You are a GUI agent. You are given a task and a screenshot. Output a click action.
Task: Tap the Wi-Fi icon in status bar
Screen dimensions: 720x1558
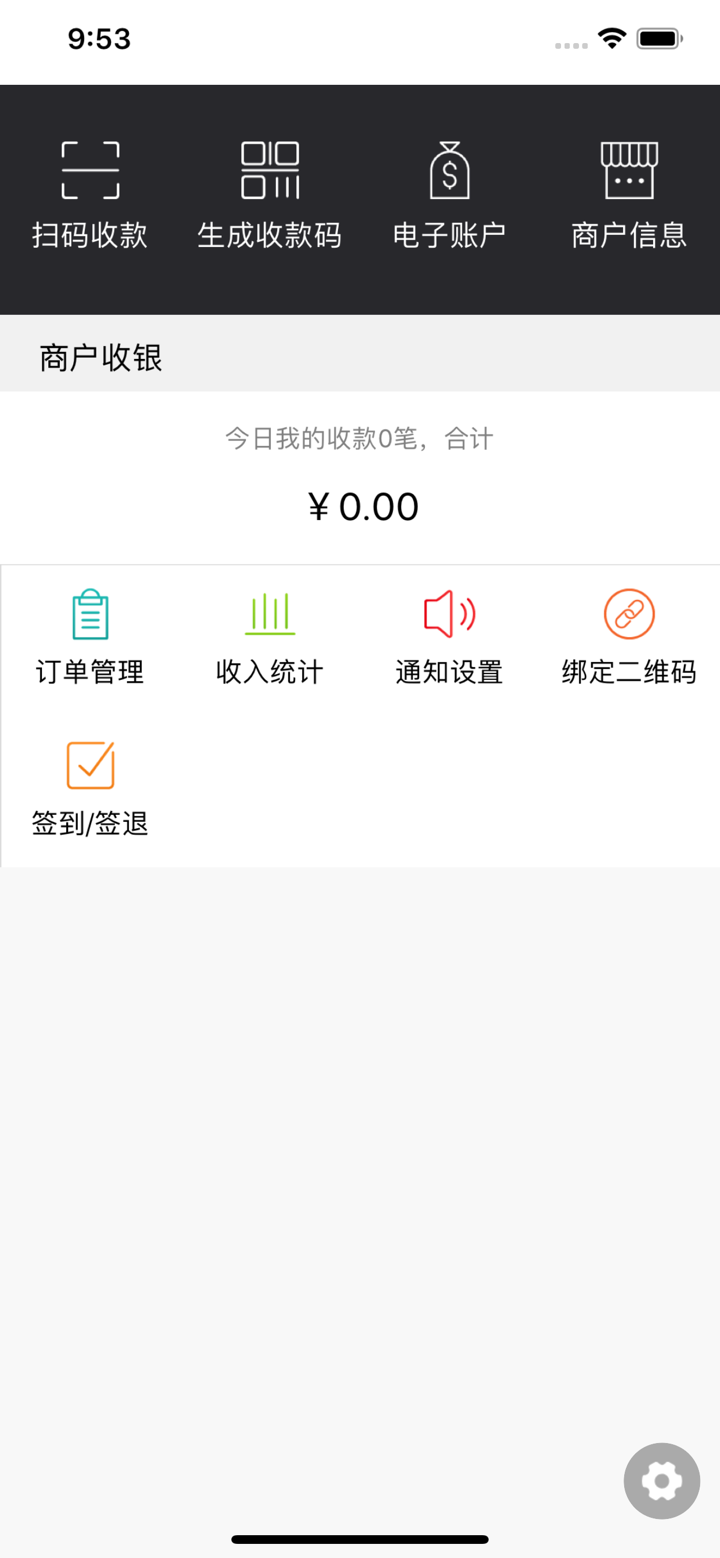(x=613, y=37)
